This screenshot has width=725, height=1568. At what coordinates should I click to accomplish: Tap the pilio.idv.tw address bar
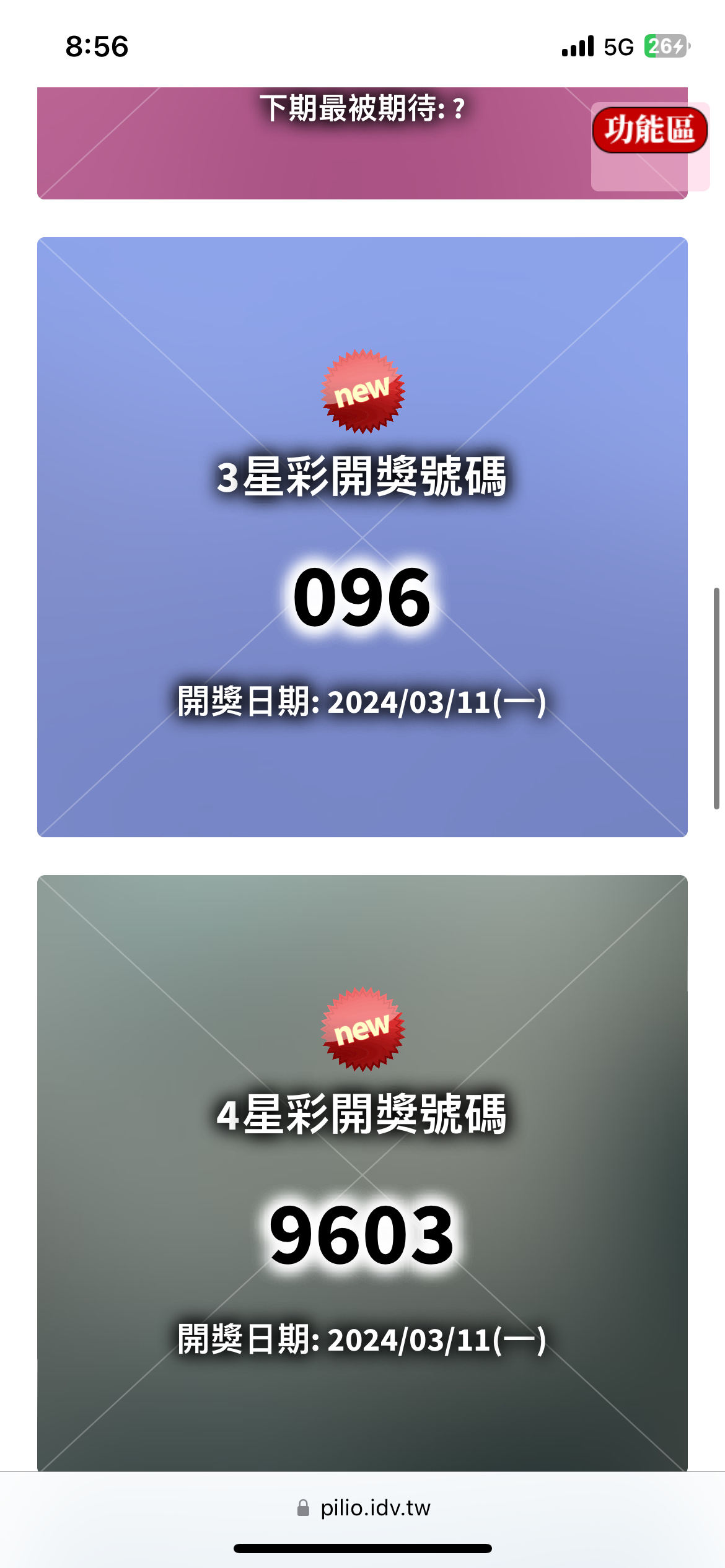coord(363,1507)
